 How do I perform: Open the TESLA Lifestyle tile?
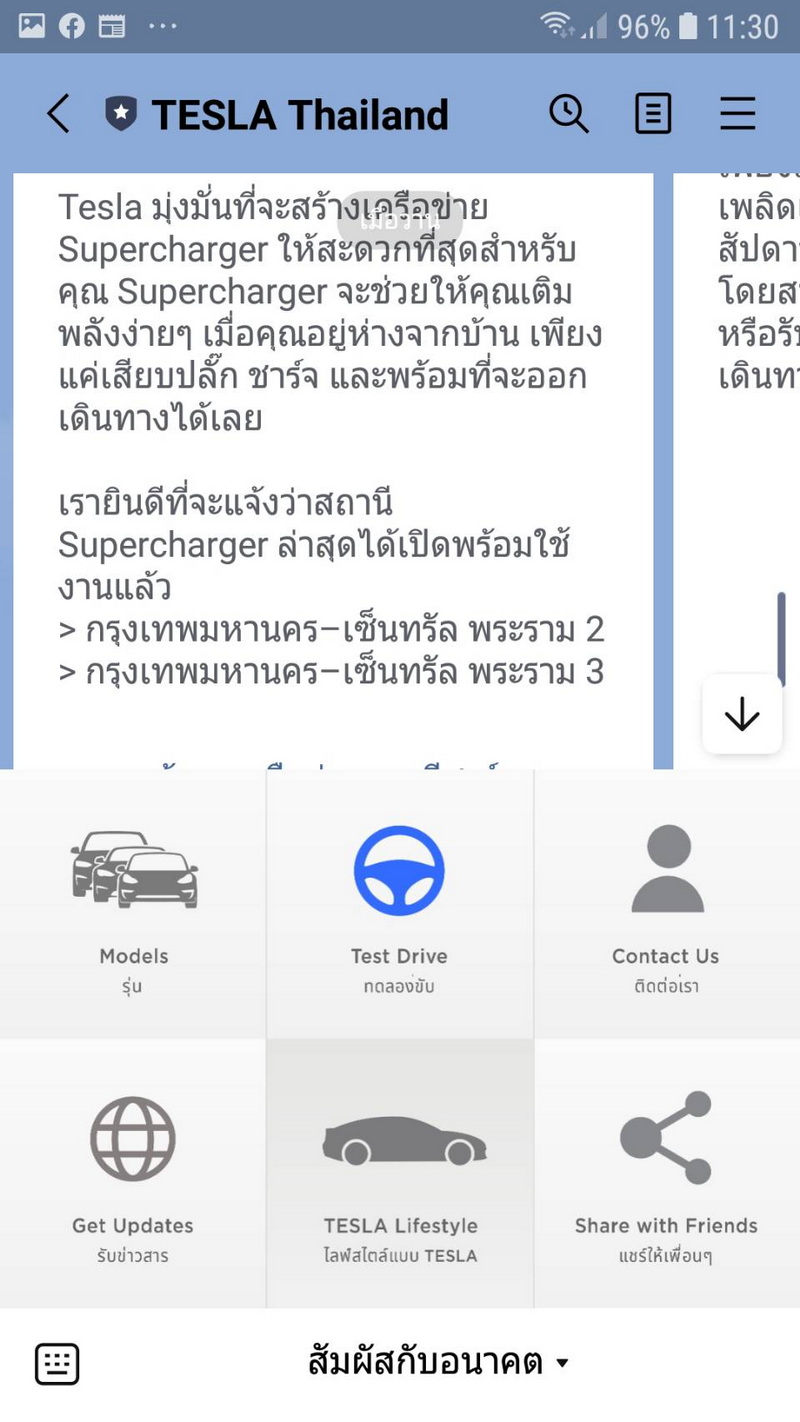click(400, 1172)
